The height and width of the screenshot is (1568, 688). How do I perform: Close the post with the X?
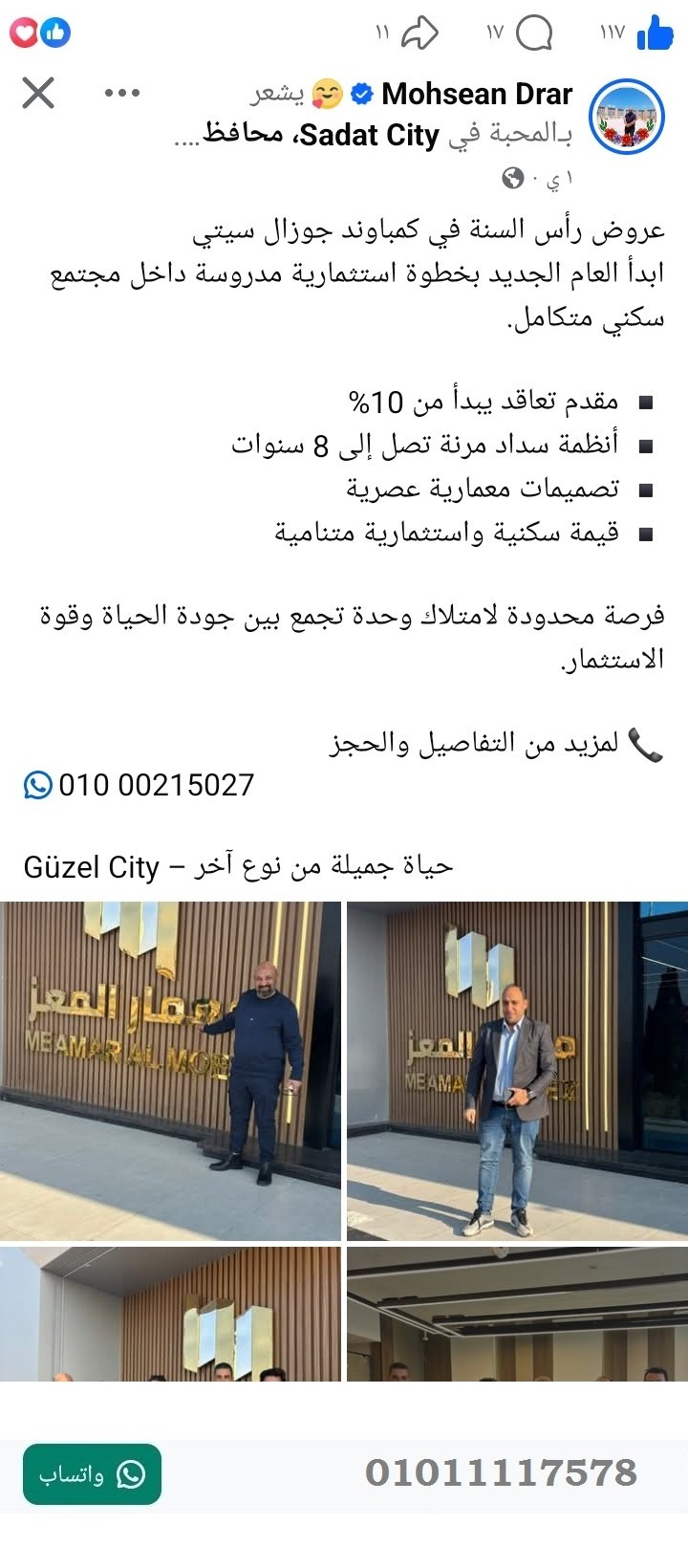tap(39, 94)
